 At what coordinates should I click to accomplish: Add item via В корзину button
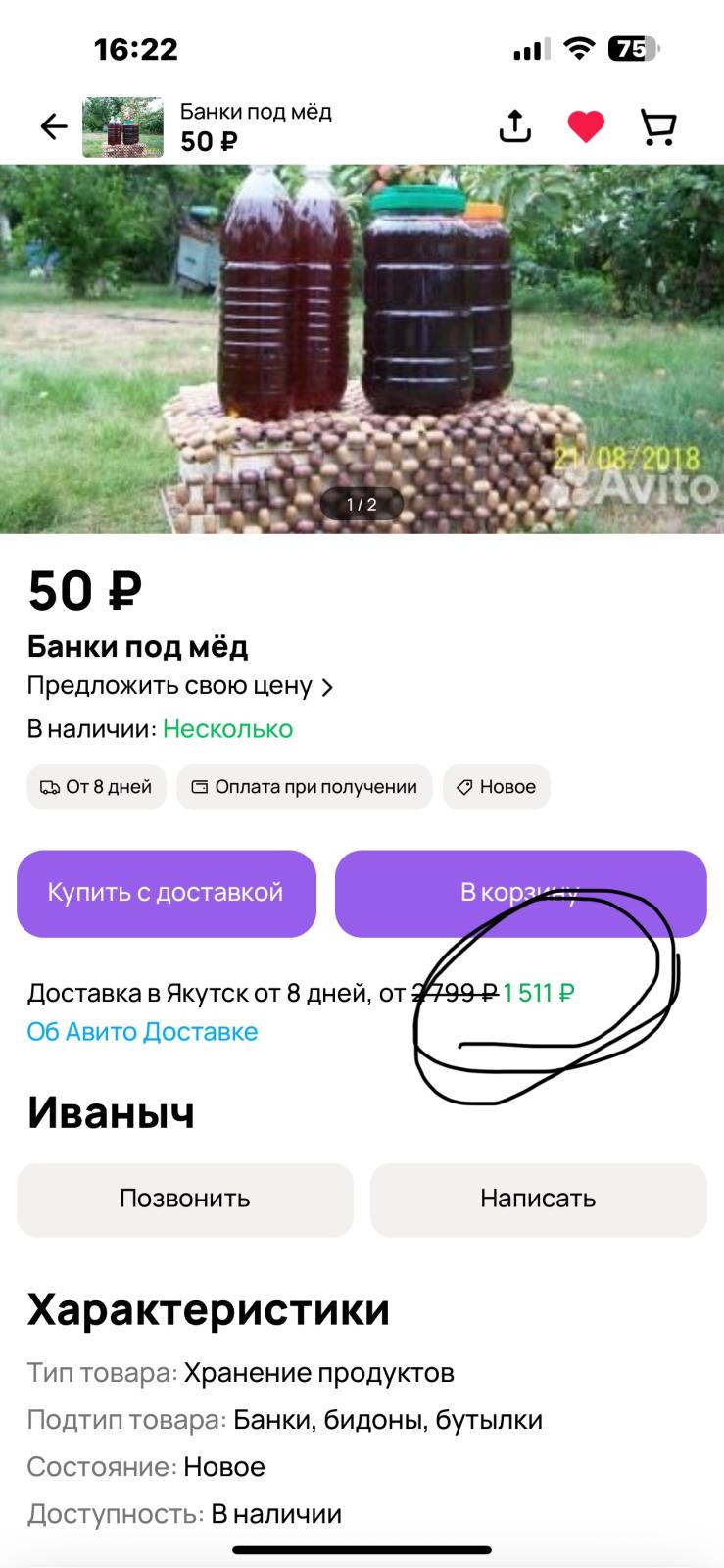[520, 893]
